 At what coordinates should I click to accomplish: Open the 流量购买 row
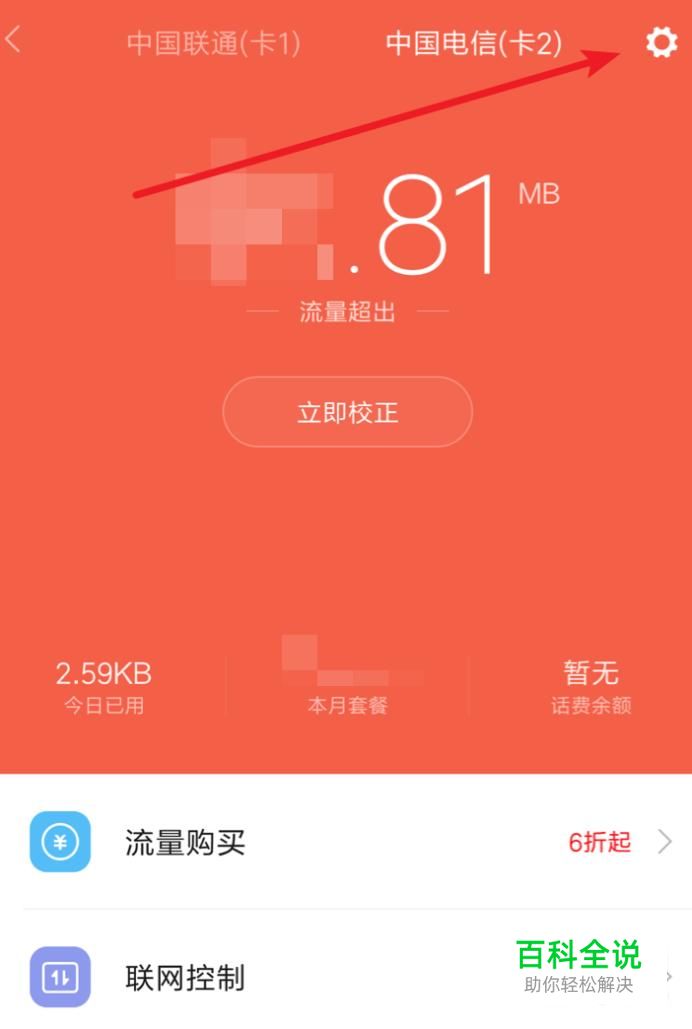pos(346,842)
